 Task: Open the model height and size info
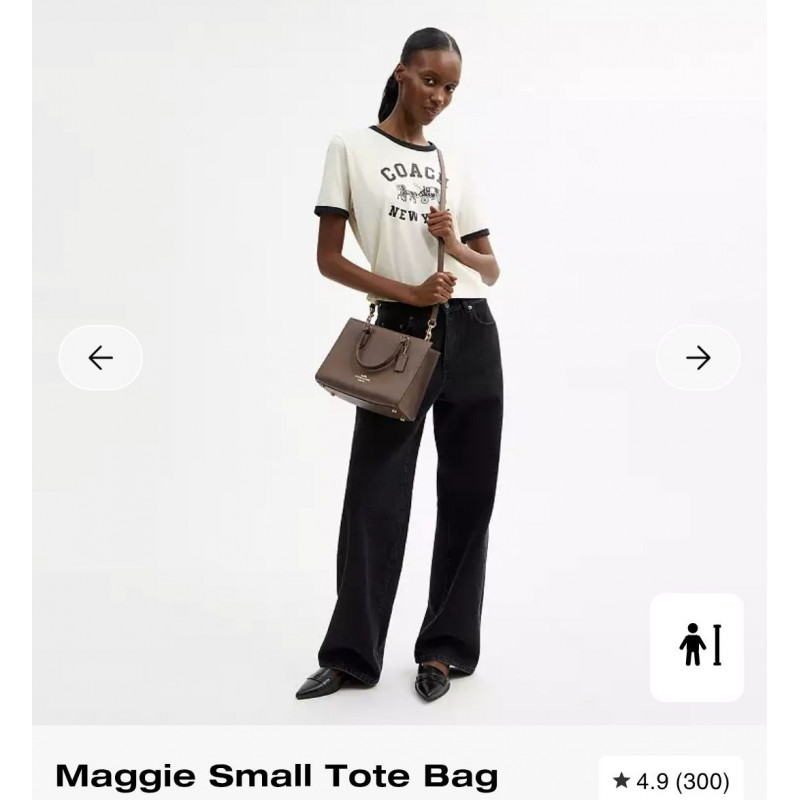coord(697,647)
